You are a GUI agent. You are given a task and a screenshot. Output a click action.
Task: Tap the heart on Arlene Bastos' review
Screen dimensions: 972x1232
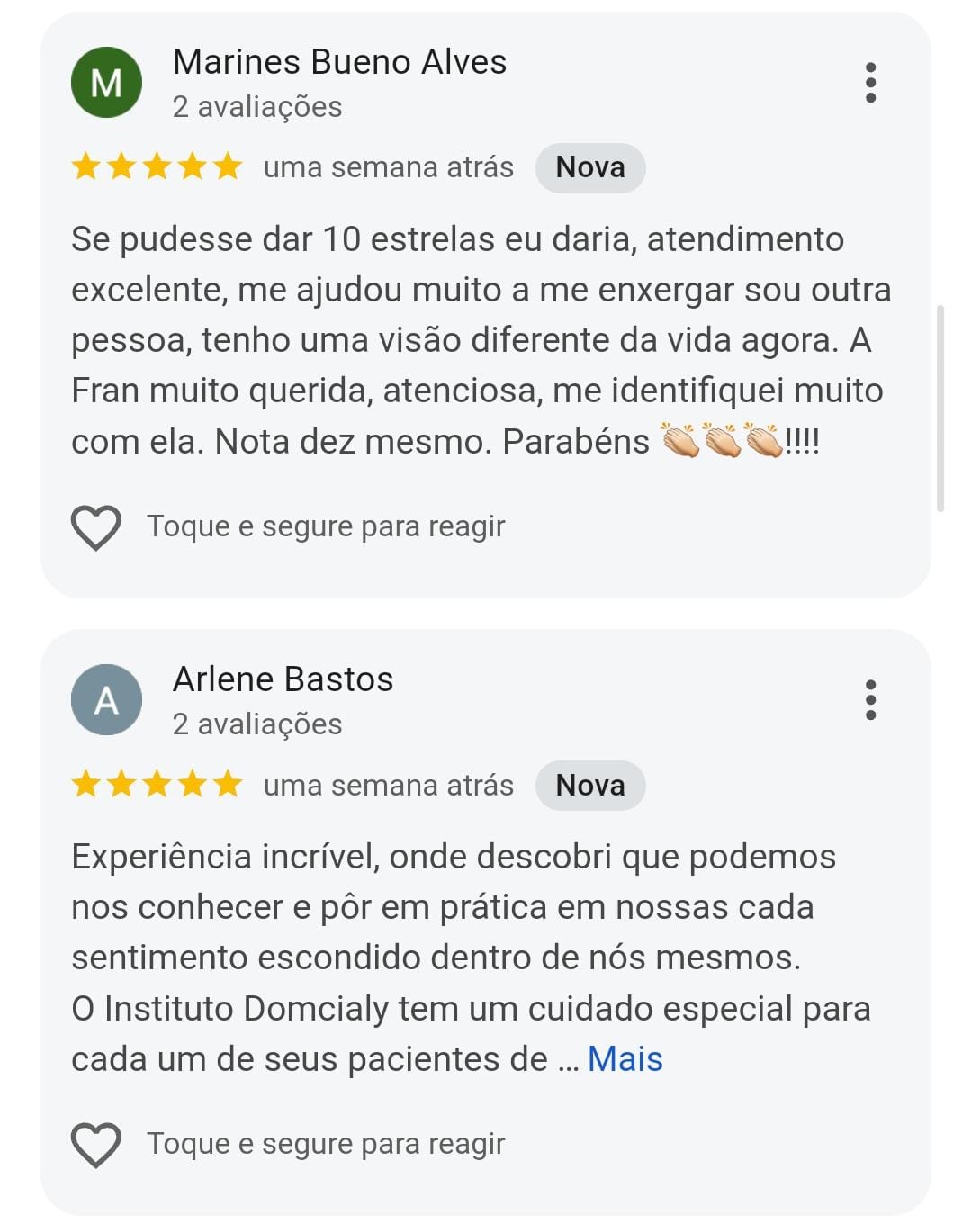pyautogui.click(x=96, y=1145)
